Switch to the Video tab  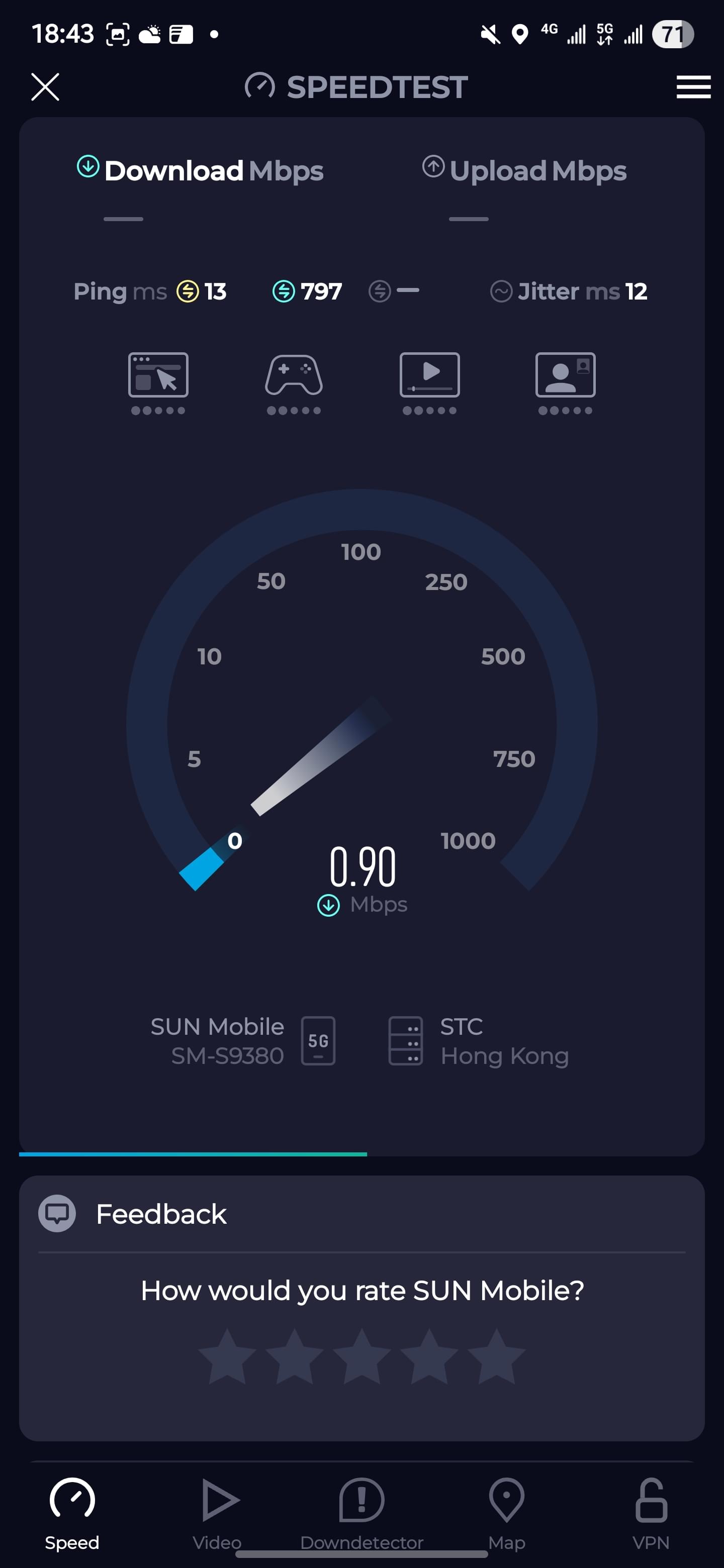(217, 1514)
